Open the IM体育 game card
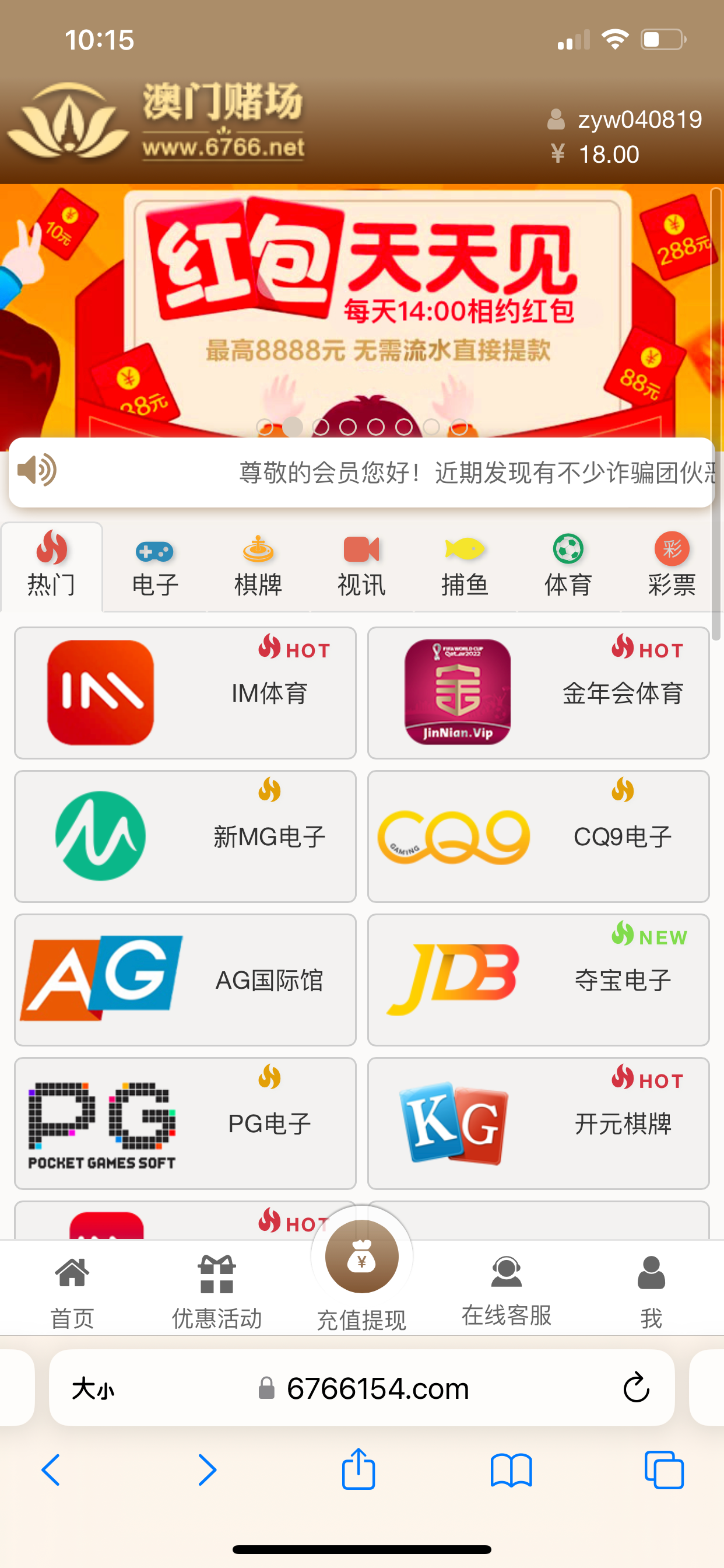Image resolution: width=724 pixels, height=1568 pixels. coord(185,692)
